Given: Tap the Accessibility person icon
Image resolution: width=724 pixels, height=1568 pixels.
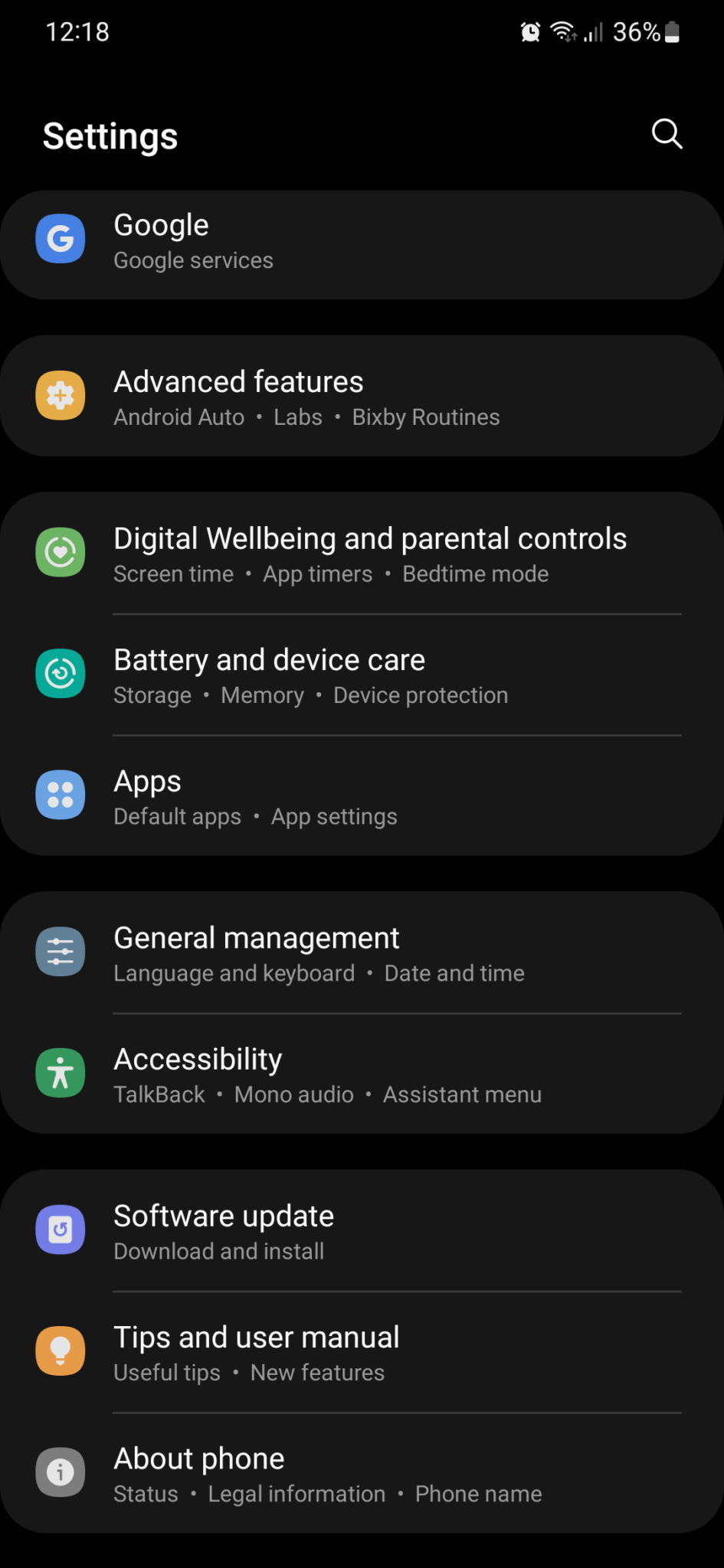Looking at the screenshot, I should (61, 1073).
